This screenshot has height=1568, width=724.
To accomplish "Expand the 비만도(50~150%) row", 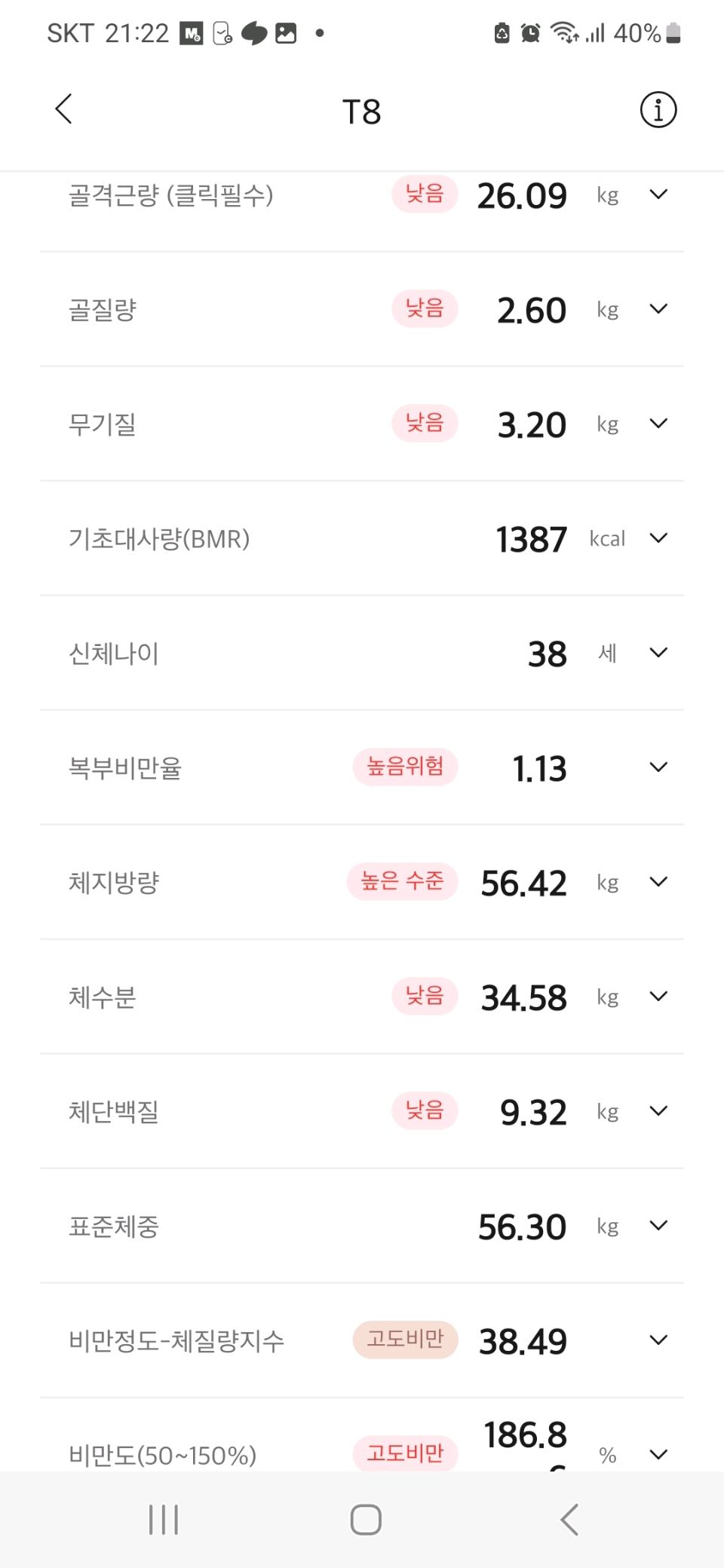I will point(658,1454).
